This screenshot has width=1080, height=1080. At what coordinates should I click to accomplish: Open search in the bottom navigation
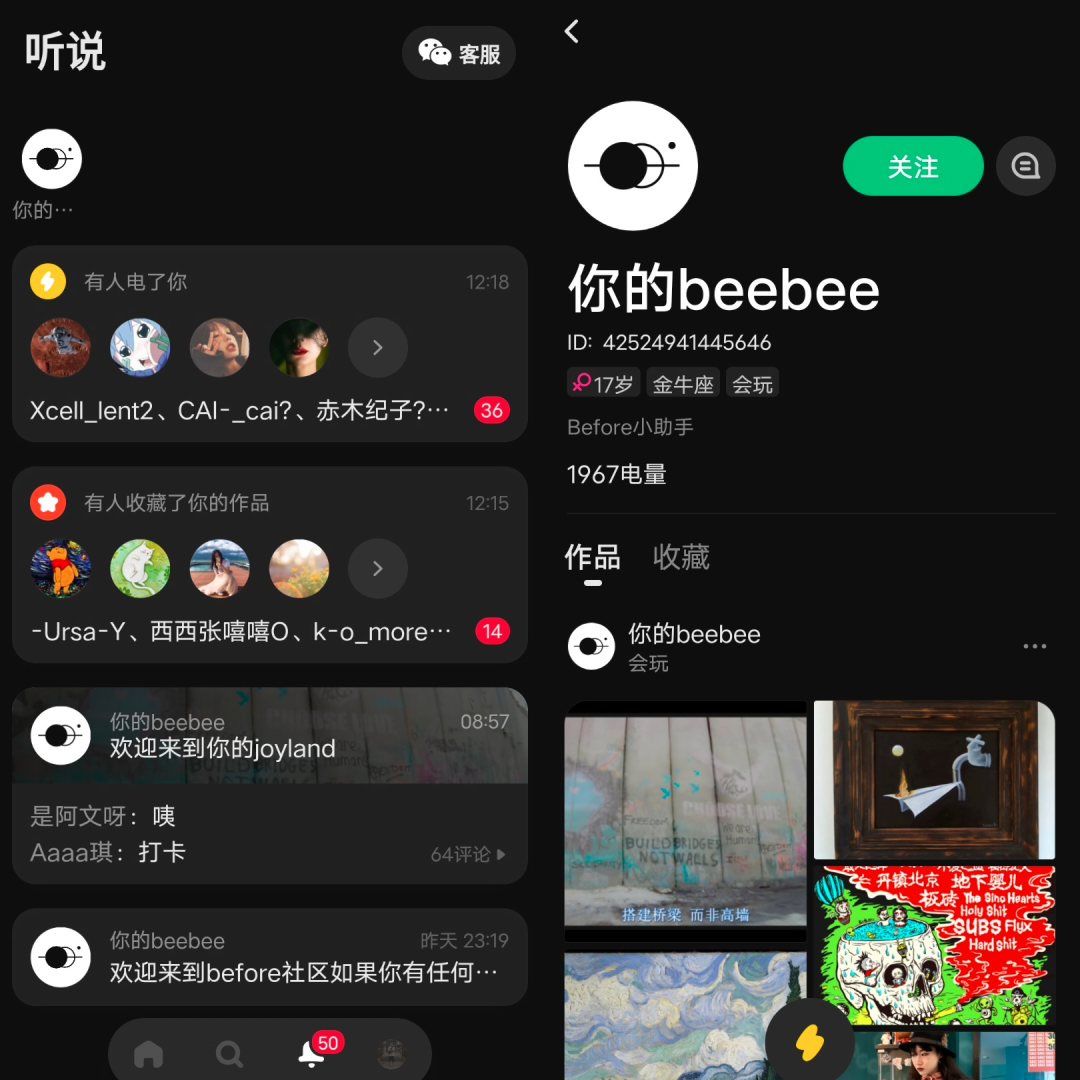(230, 1053)
